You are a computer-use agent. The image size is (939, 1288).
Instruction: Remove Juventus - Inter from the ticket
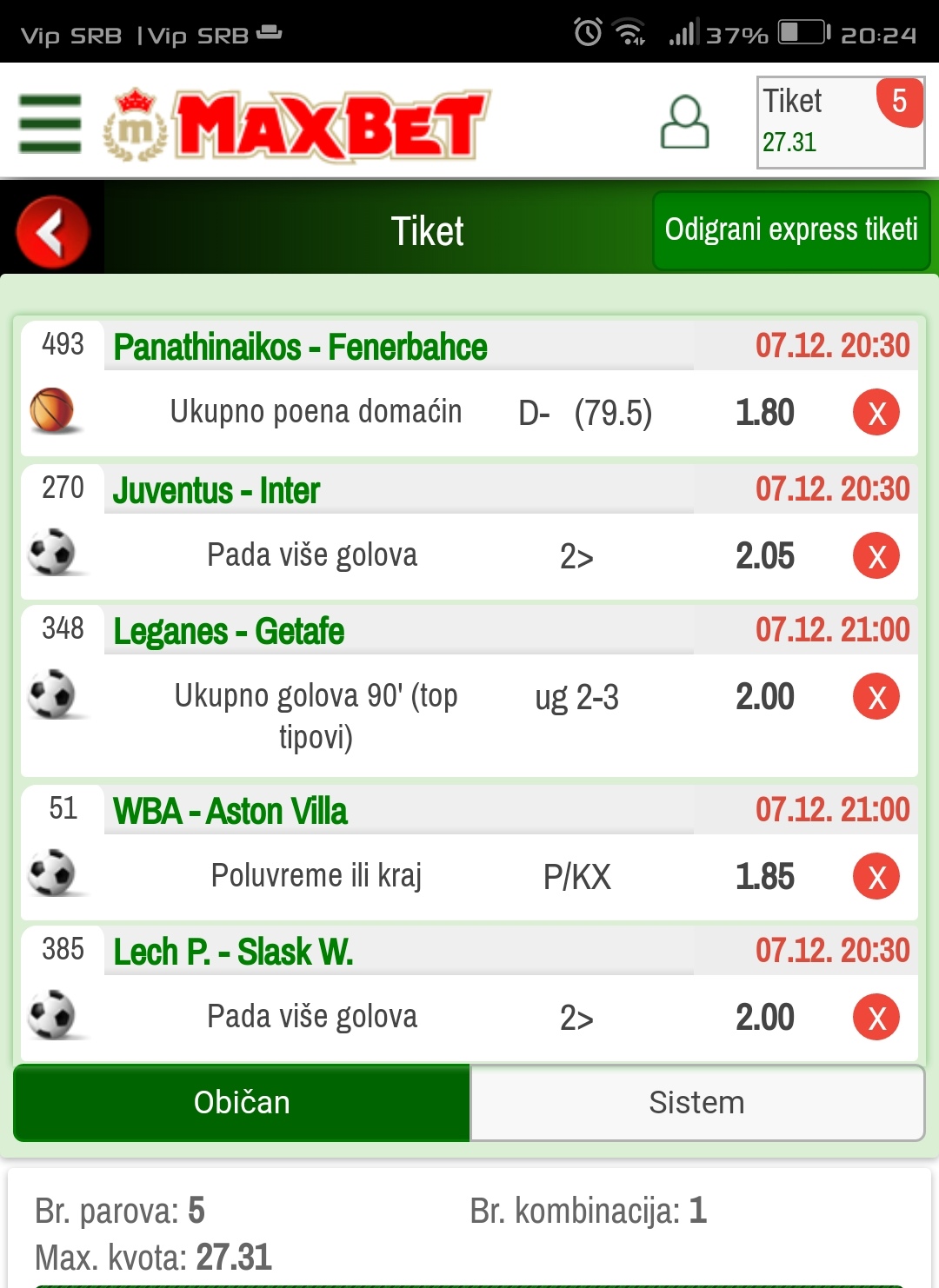(876, 555)
